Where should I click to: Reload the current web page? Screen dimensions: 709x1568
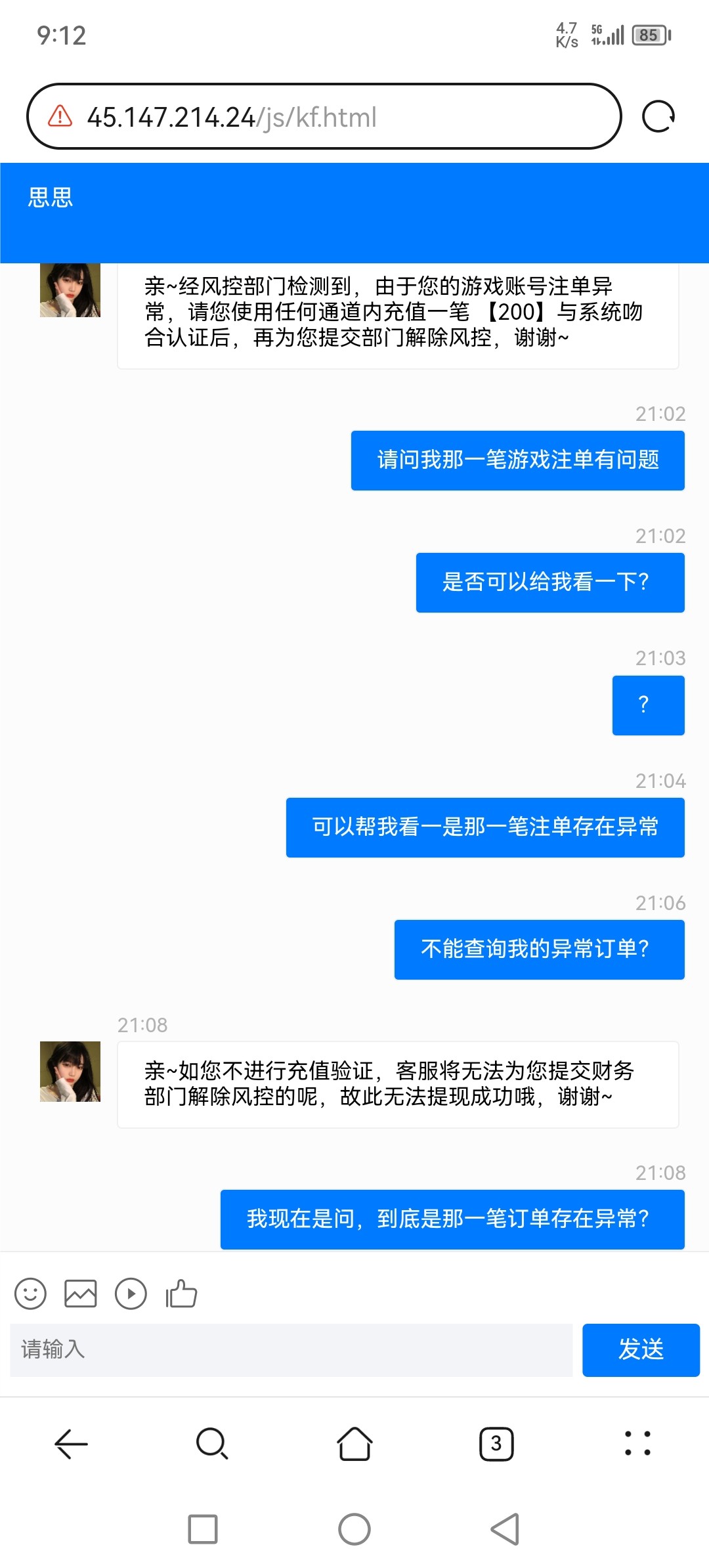click(658, 117)
